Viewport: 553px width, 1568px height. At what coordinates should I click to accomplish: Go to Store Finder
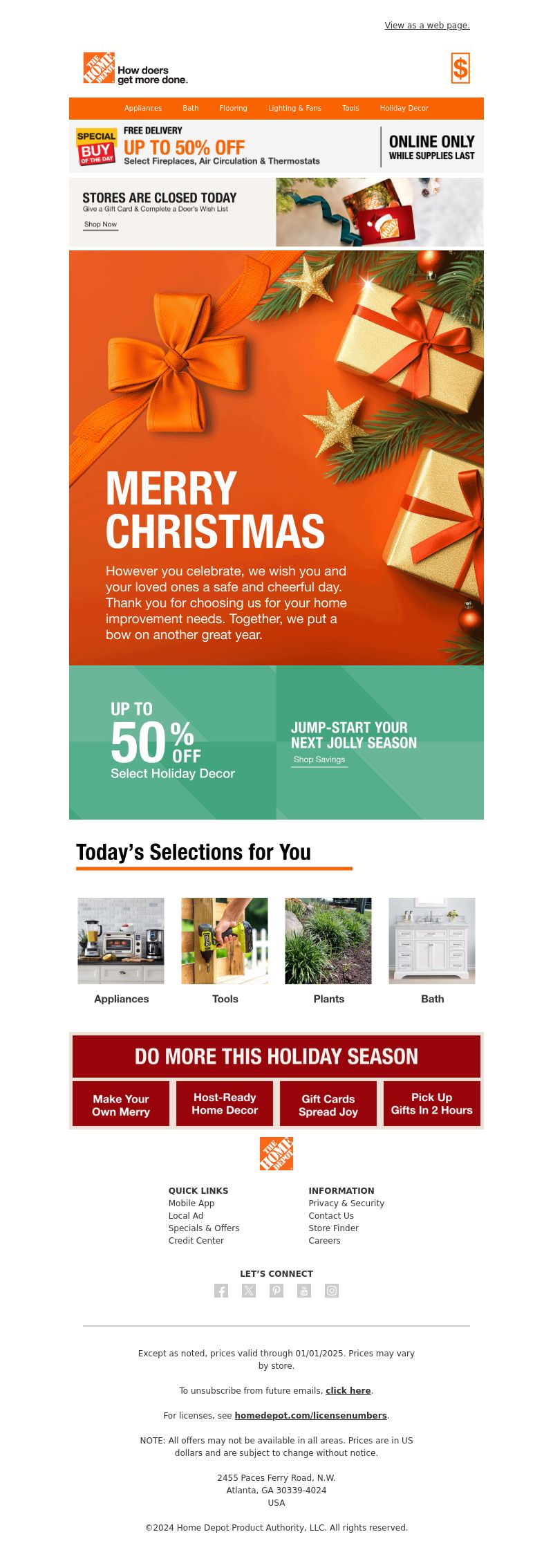pyautogui.click(x=333, y=1228)
